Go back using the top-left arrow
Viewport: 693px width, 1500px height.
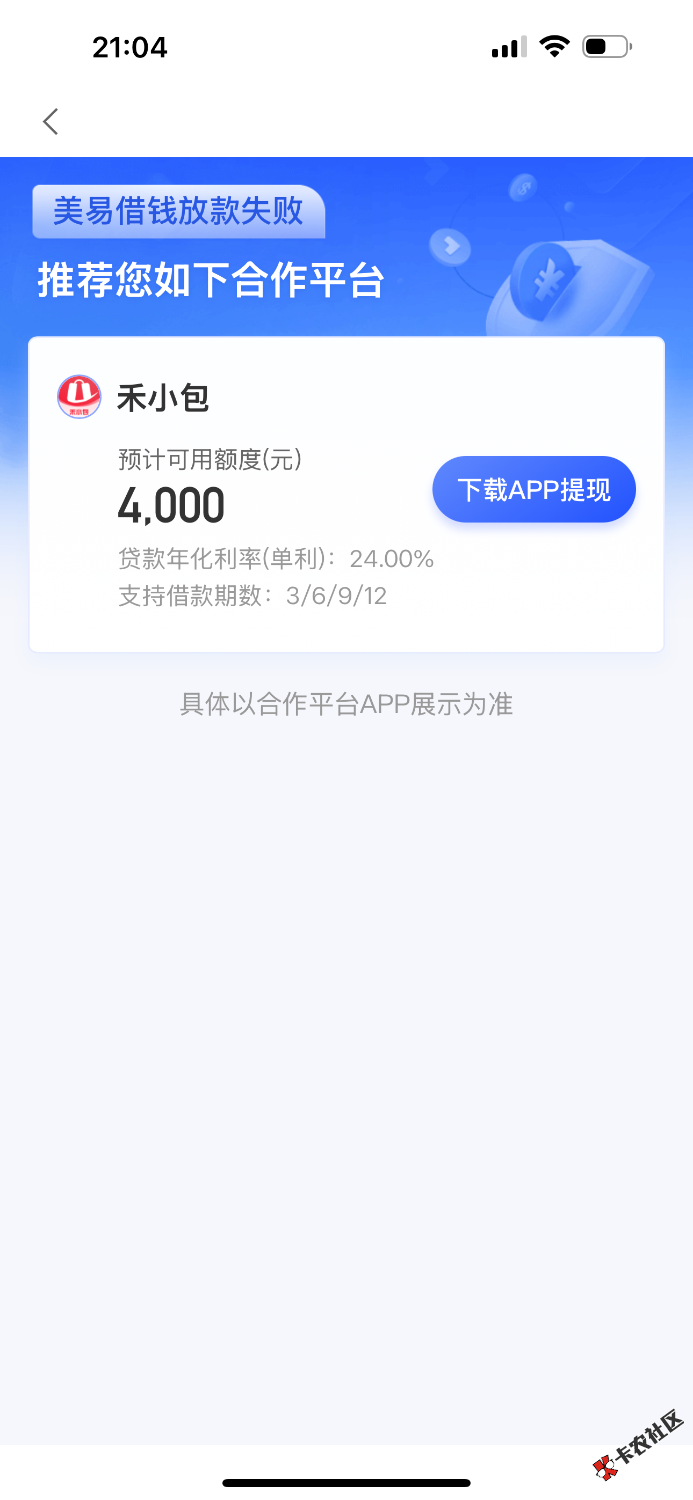click(51, 122)
